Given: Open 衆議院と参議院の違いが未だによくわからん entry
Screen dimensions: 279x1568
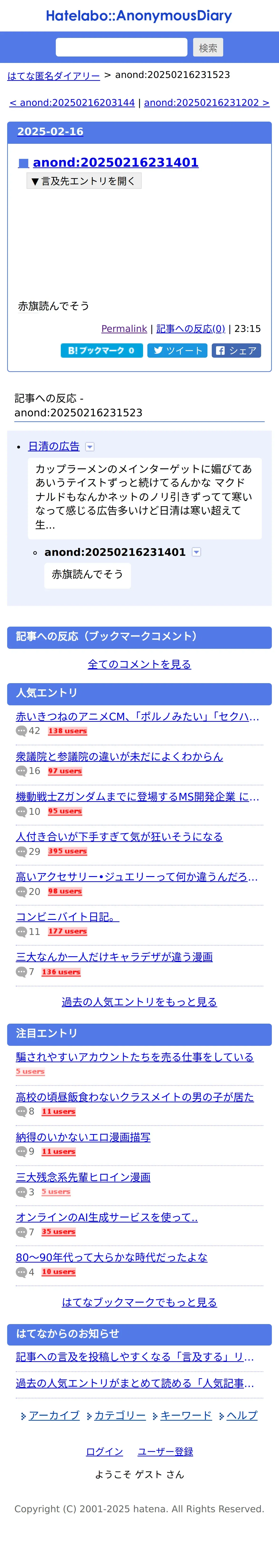Looking at the screenshot, I should click(x=119, y=757).
